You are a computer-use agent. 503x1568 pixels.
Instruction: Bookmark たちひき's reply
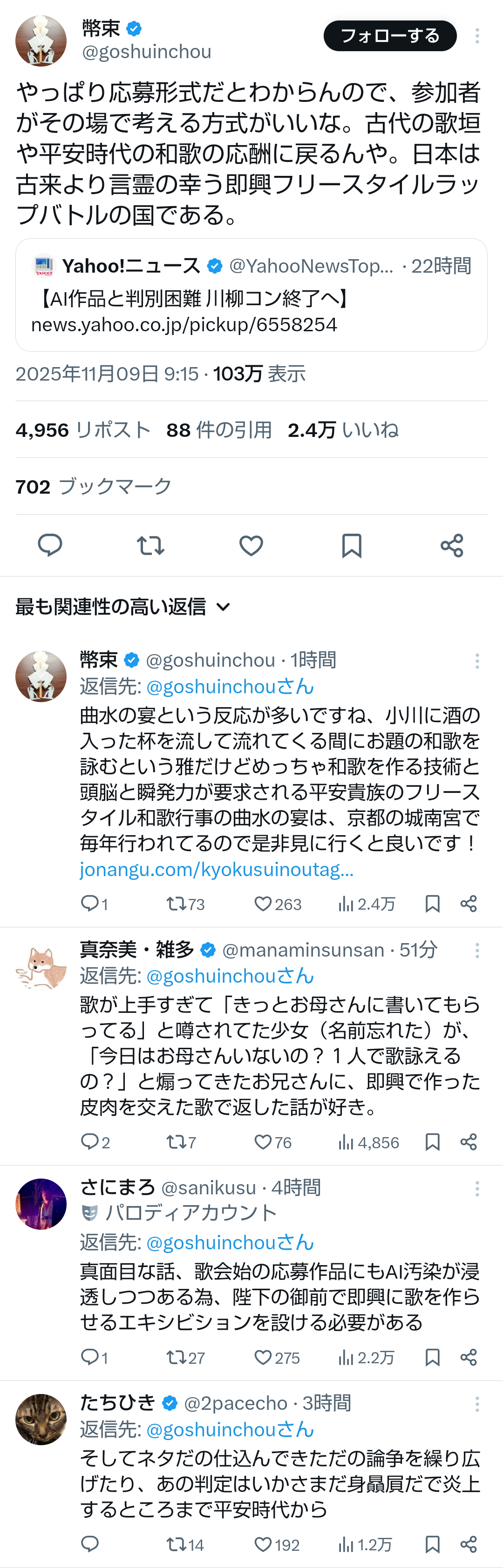(432, 1544)
